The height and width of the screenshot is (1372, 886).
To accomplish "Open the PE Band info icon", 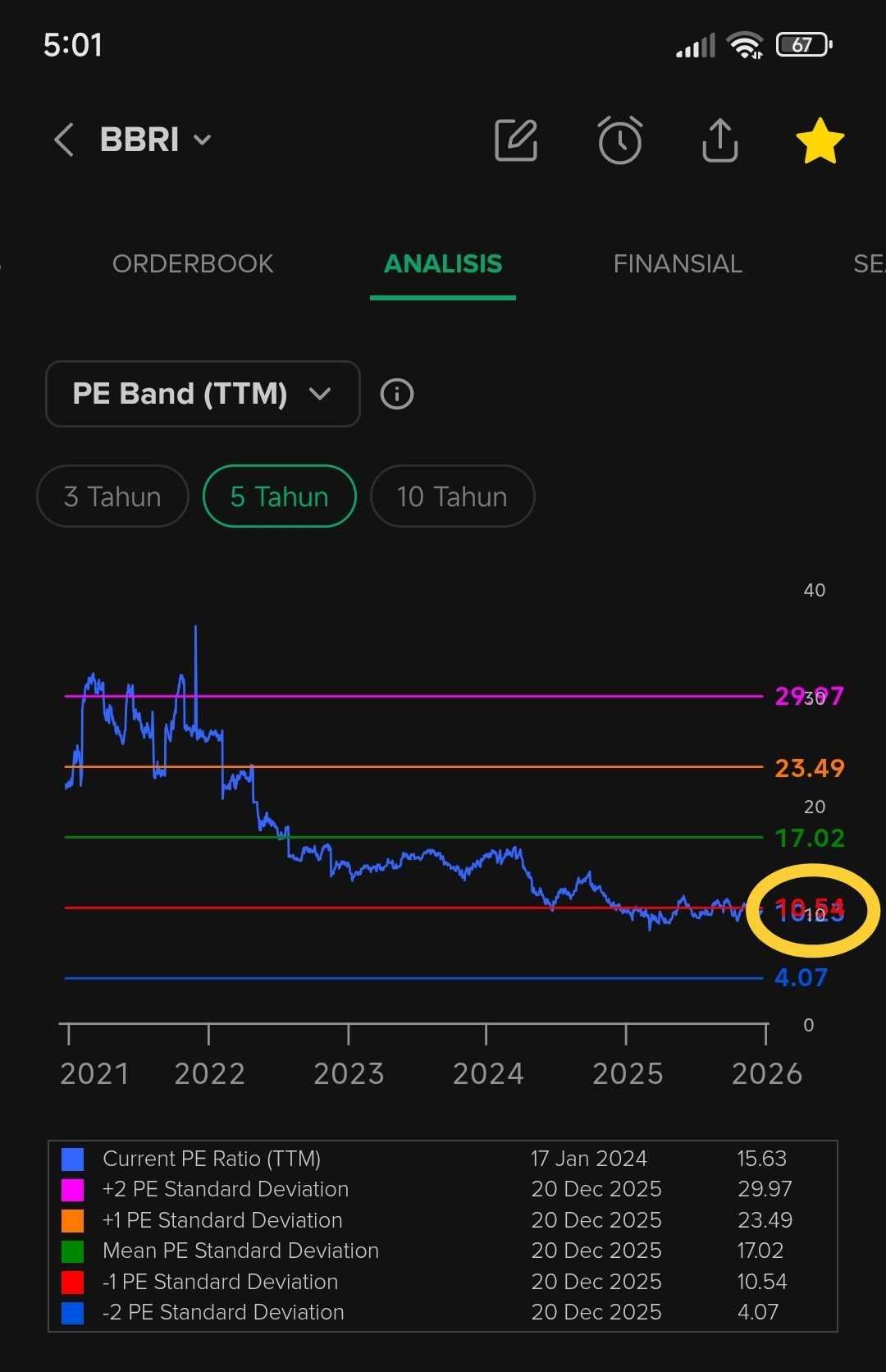I will (x=397, y=394).
